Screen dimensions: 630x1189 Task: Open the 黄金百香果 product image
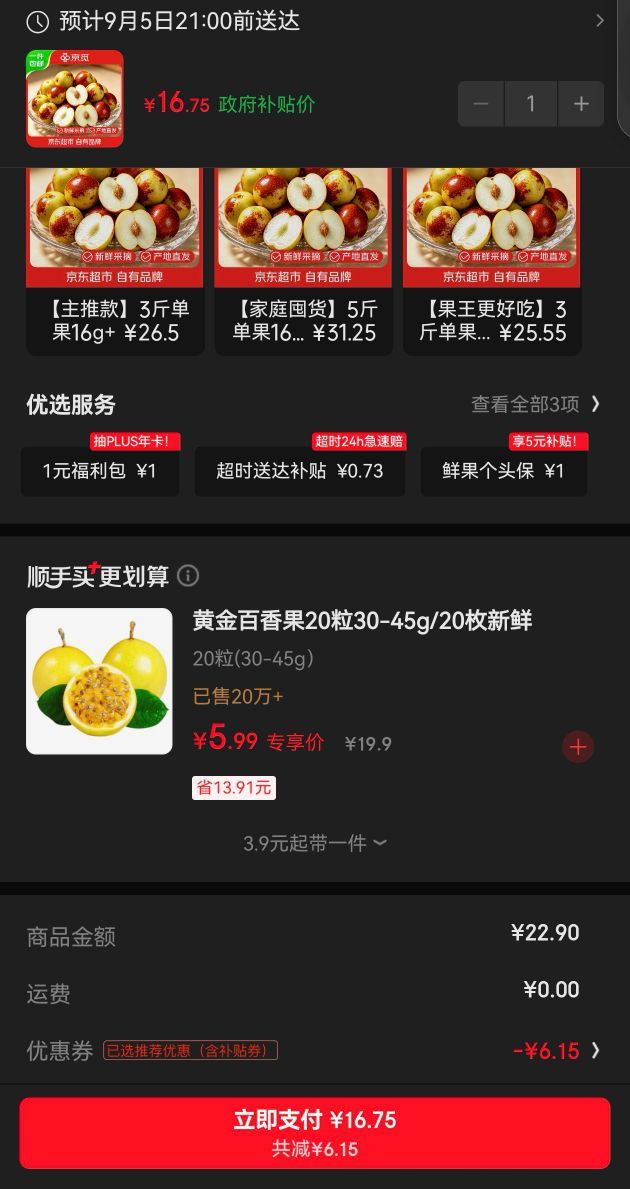point(99,681)
